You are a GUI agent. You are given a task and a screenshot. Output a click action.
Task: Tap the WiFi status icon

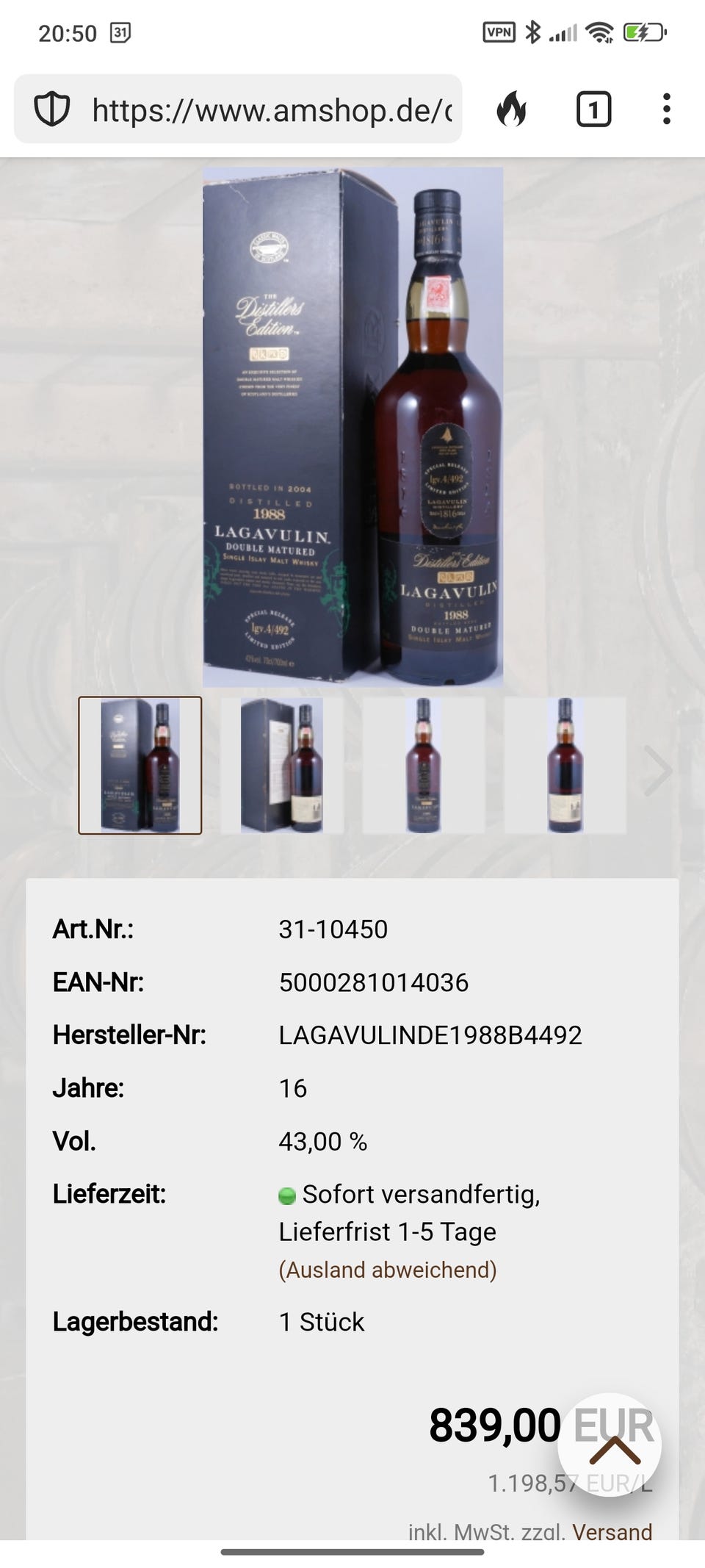599,32
